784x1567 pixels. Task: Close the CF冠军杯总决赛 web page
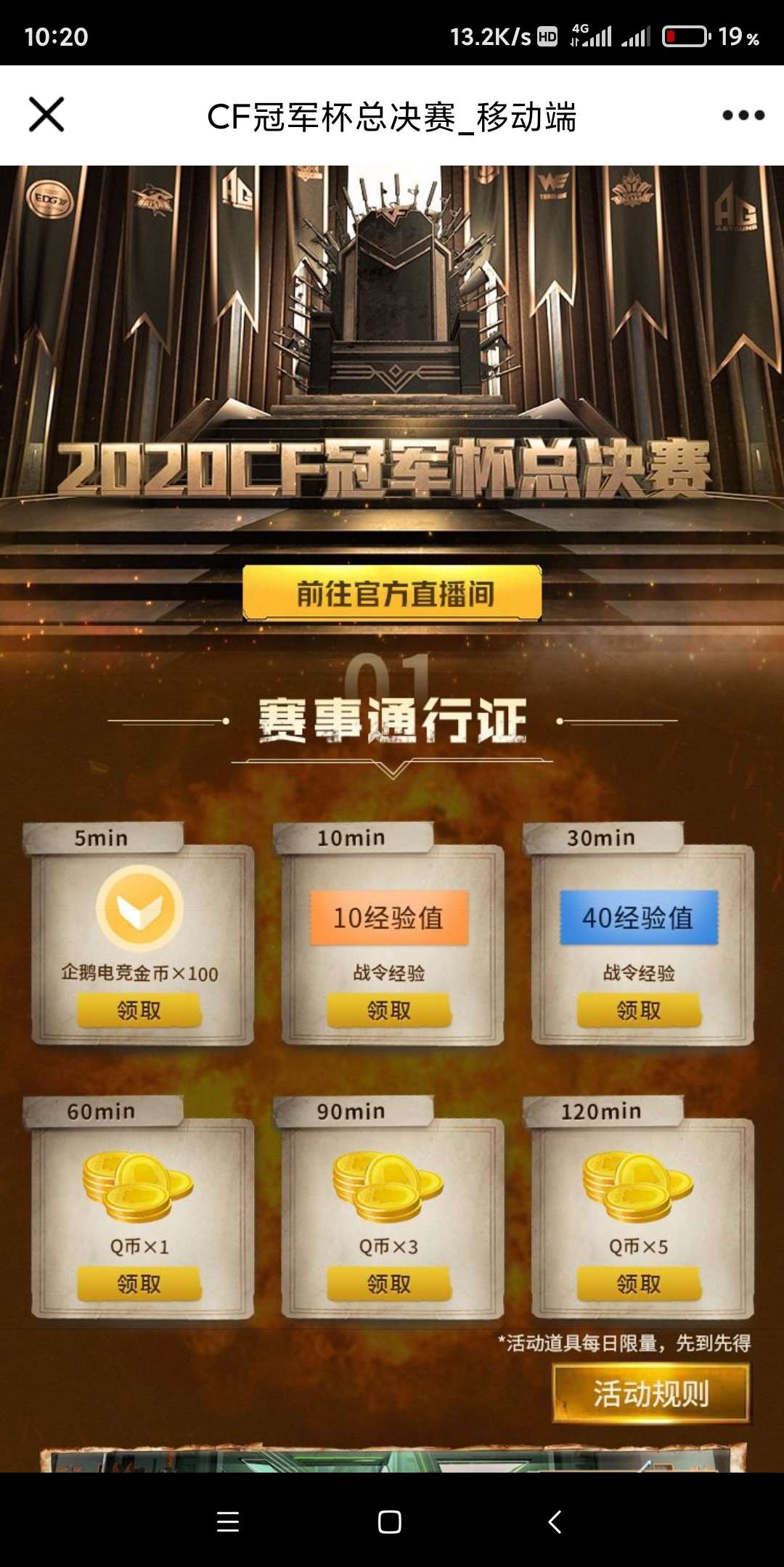[46, 115]
